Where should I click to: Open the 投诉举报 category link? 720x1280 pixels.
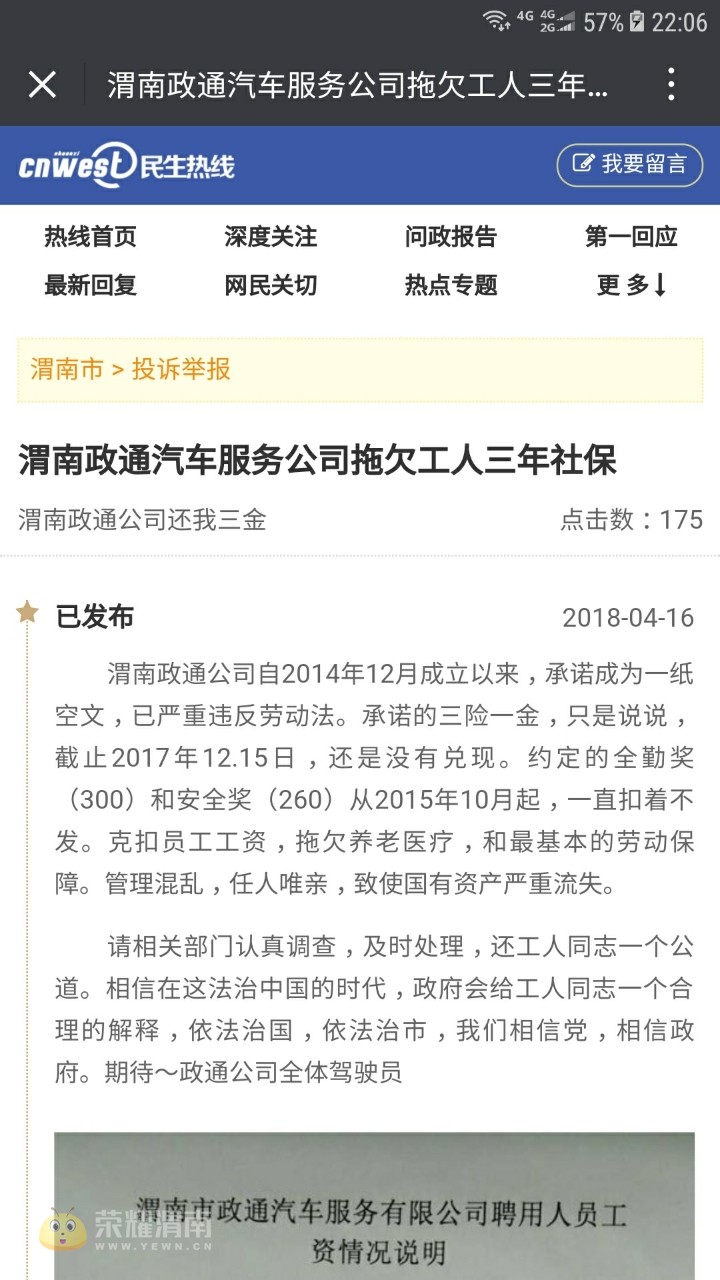click(181, 369)
